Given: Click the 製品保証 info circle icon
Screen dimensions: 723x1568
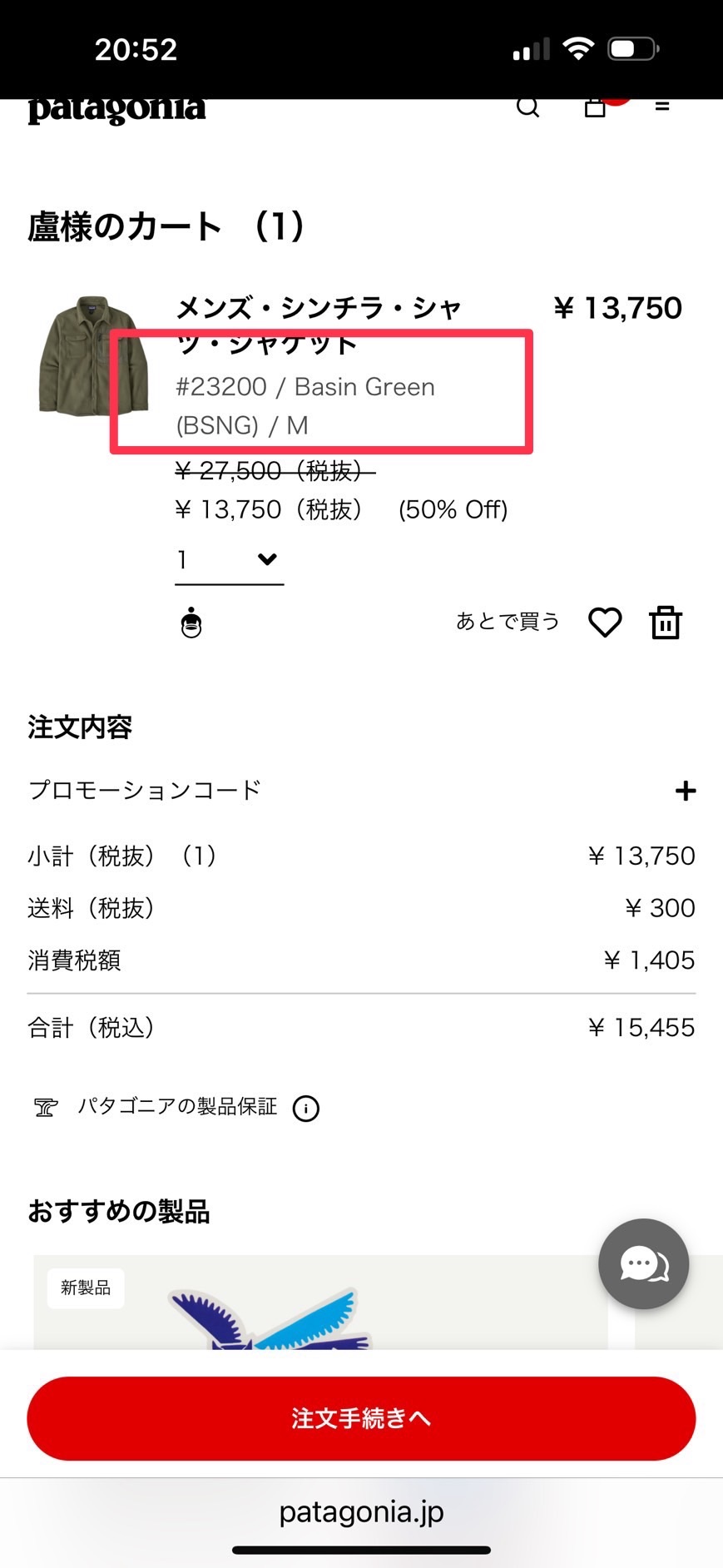Looking at the screenshot, I should (305, 1108).
